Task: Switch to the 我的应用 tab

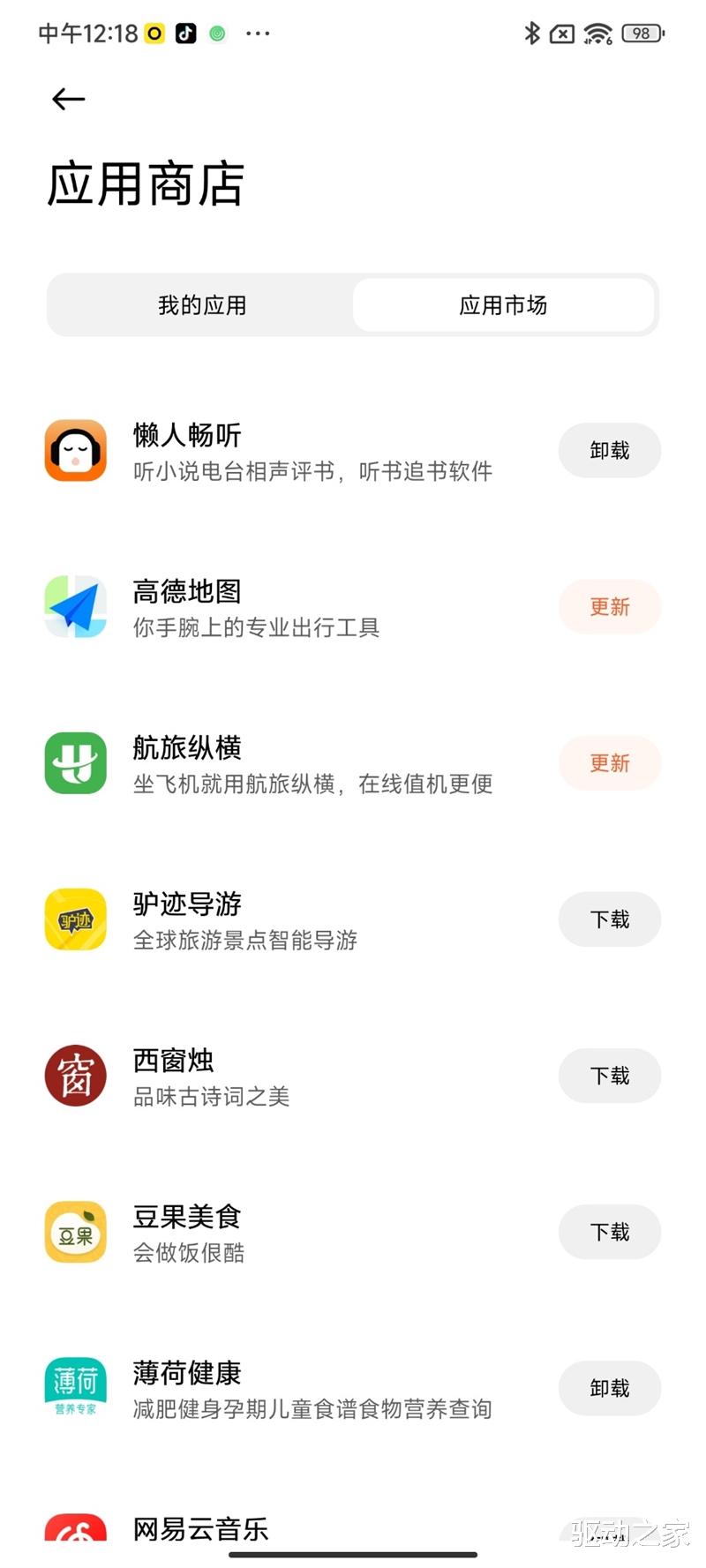Action: (x=201, y=305)
